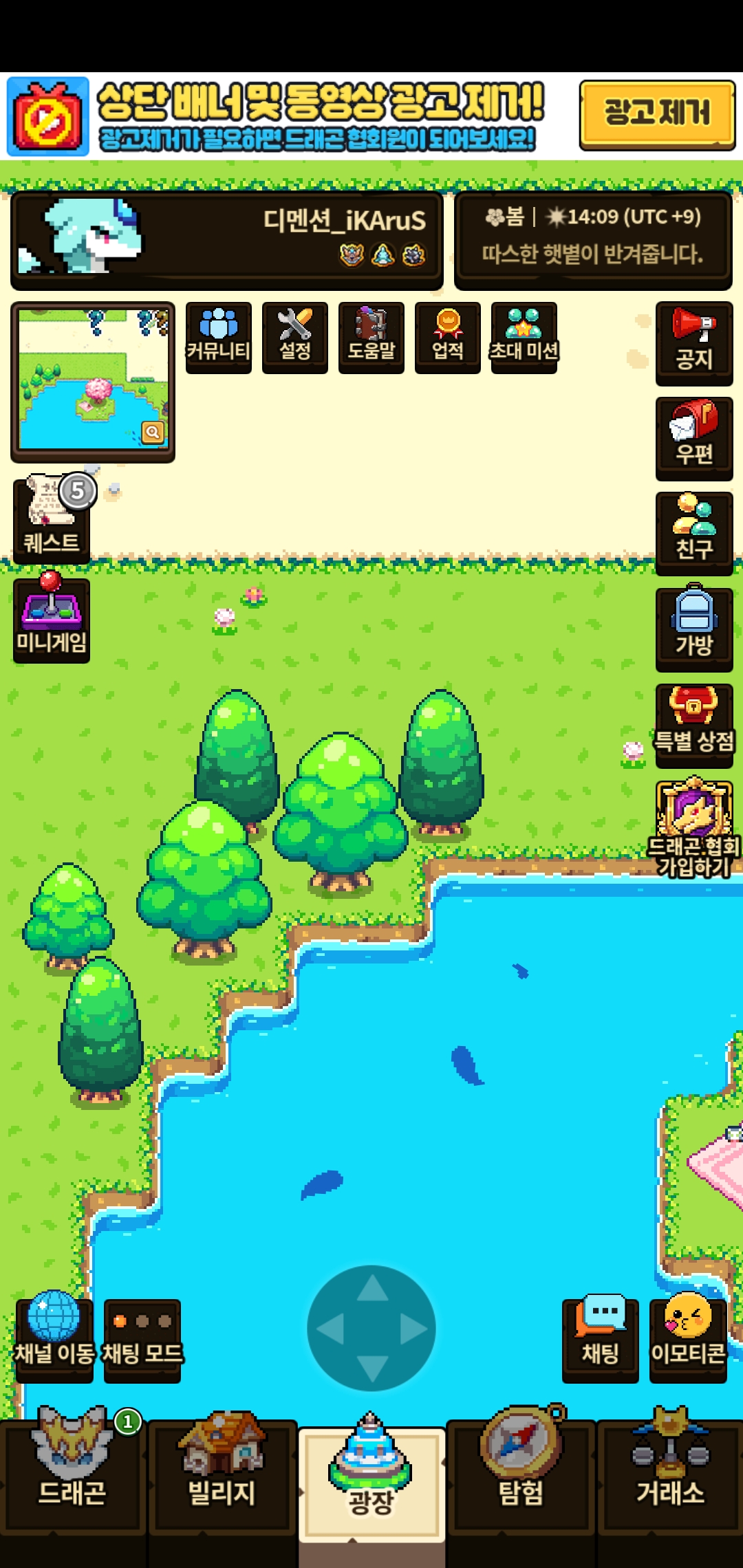
Task: Open 공지 announcements
Action: point(693,342)
